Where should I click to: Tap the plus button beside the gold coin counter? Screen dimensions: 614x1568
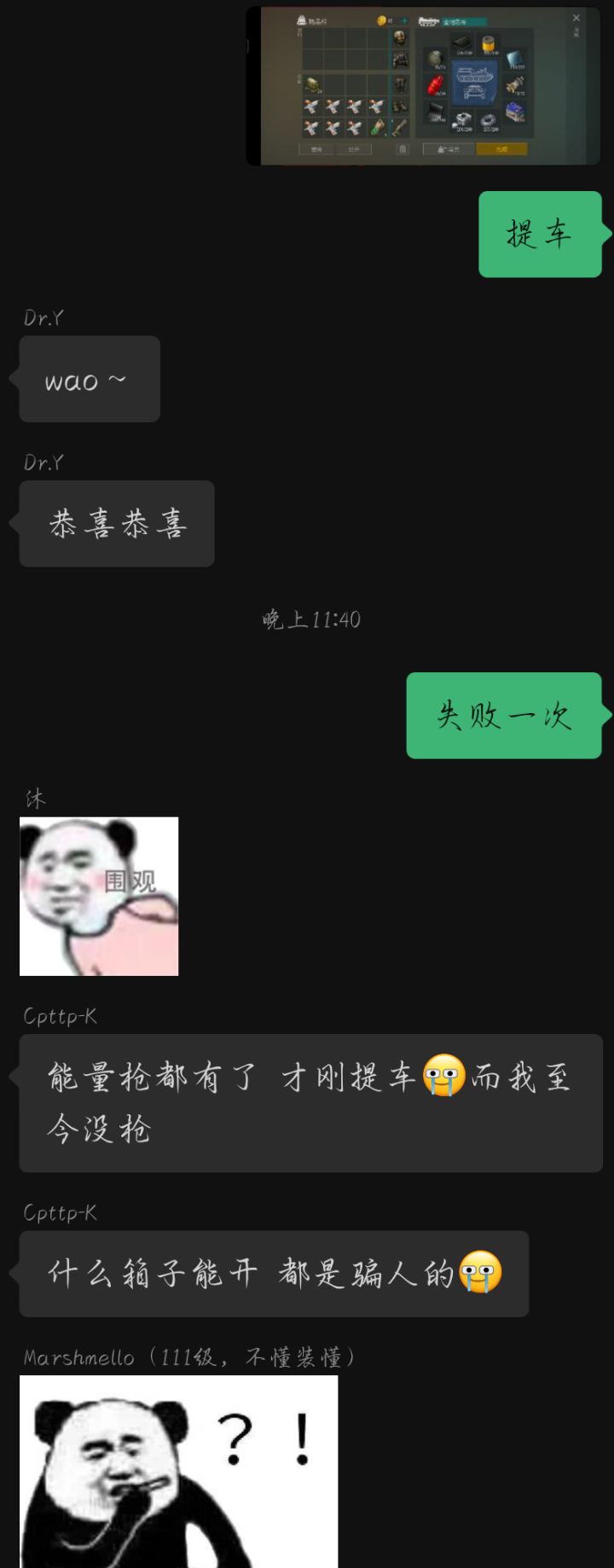tap(403, 20)
